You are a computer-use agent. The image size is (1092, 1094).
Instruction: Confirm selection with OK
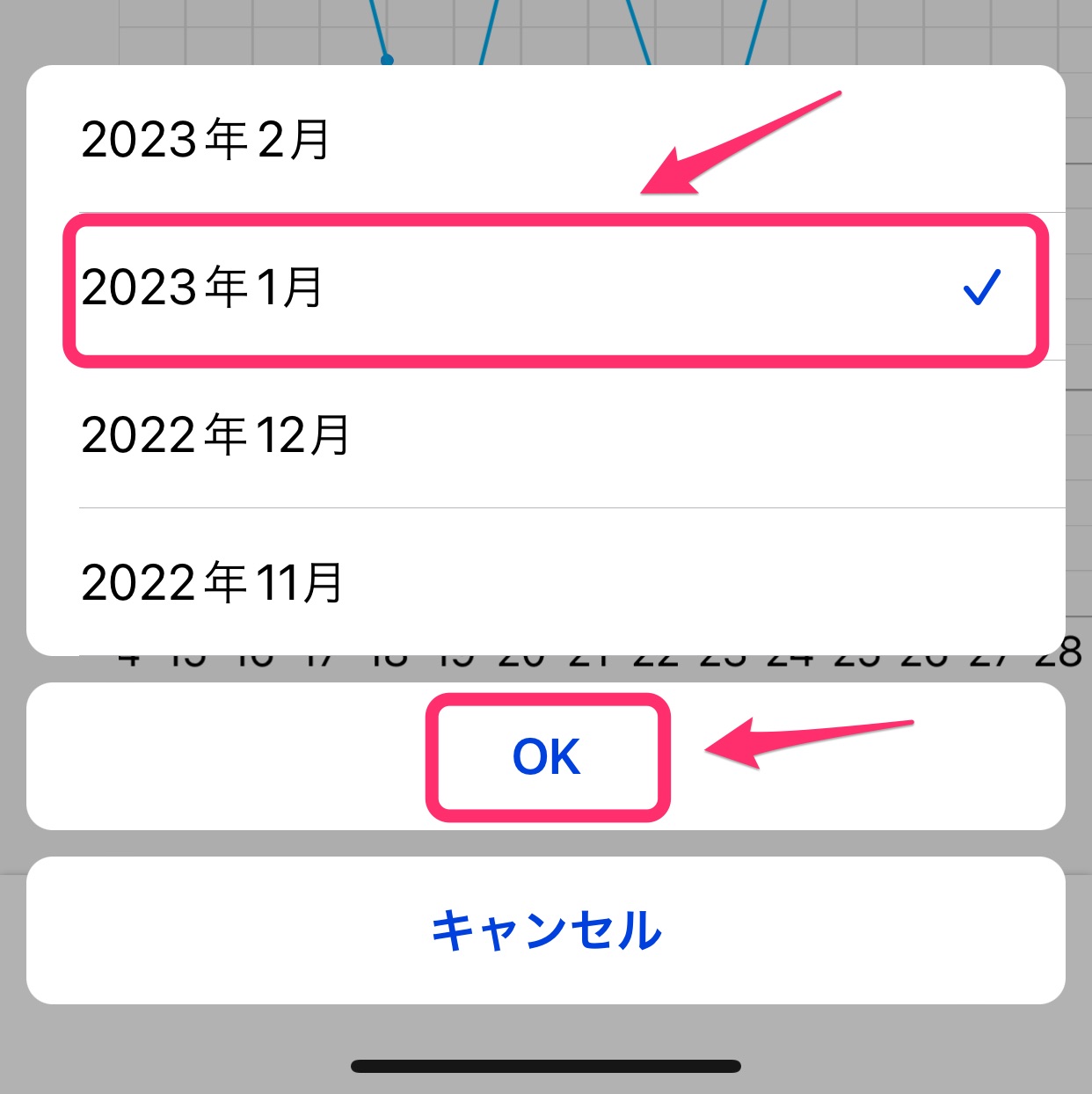coord(546,757)
